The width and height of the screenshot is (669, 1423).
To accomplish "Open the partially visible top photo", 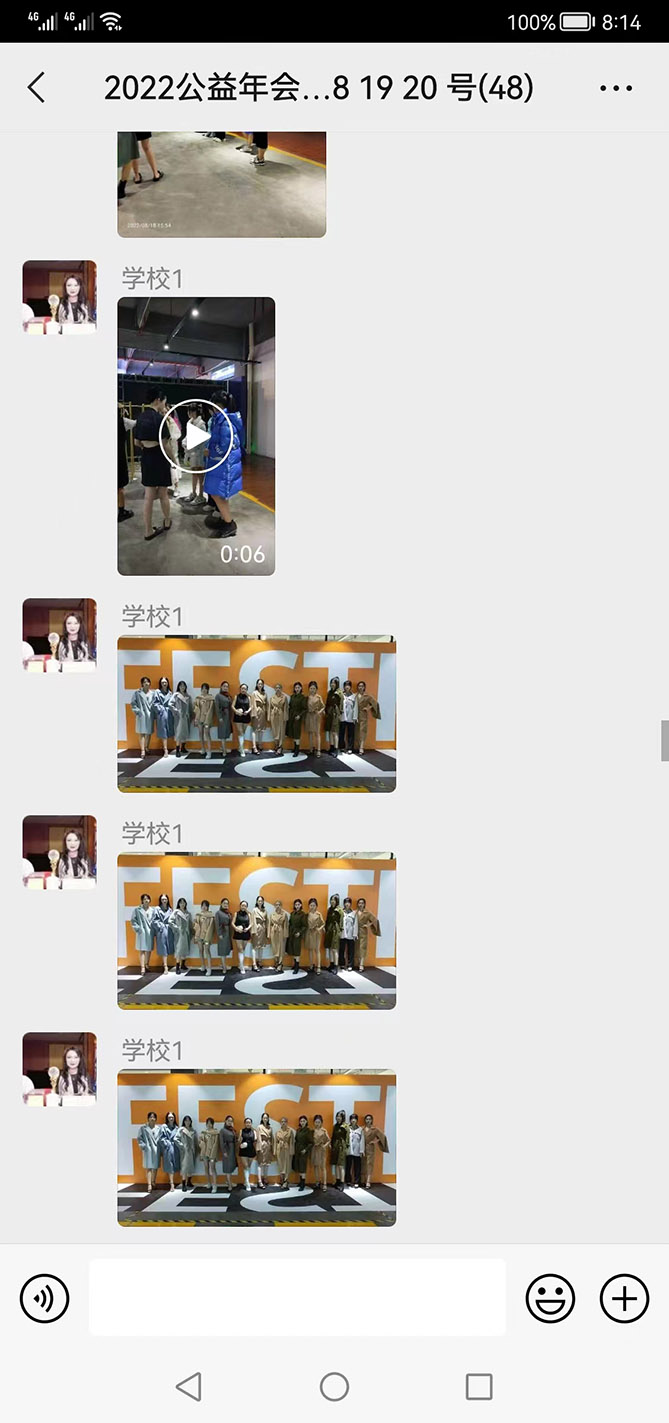I will click(222, 183).
